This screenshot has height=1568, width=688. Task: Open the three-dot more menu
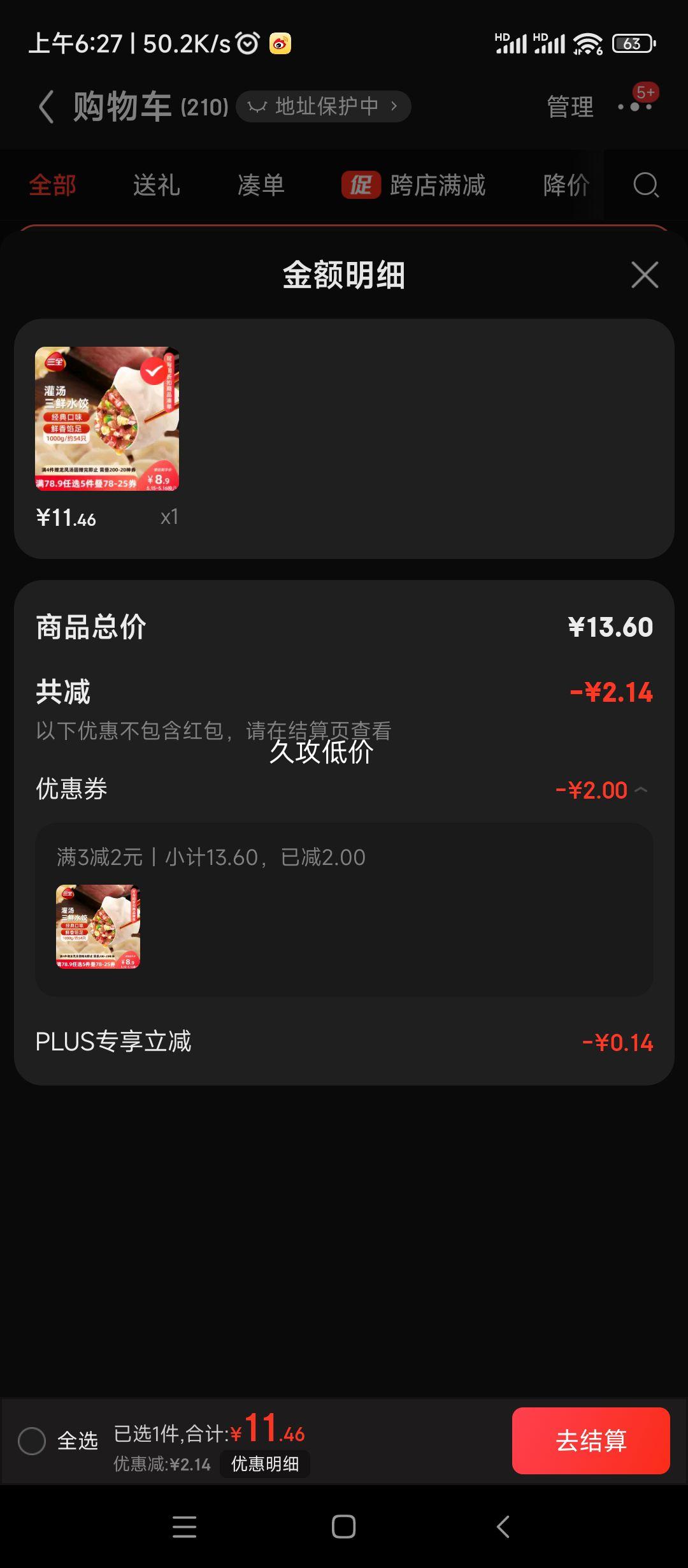tap(635, 106)
